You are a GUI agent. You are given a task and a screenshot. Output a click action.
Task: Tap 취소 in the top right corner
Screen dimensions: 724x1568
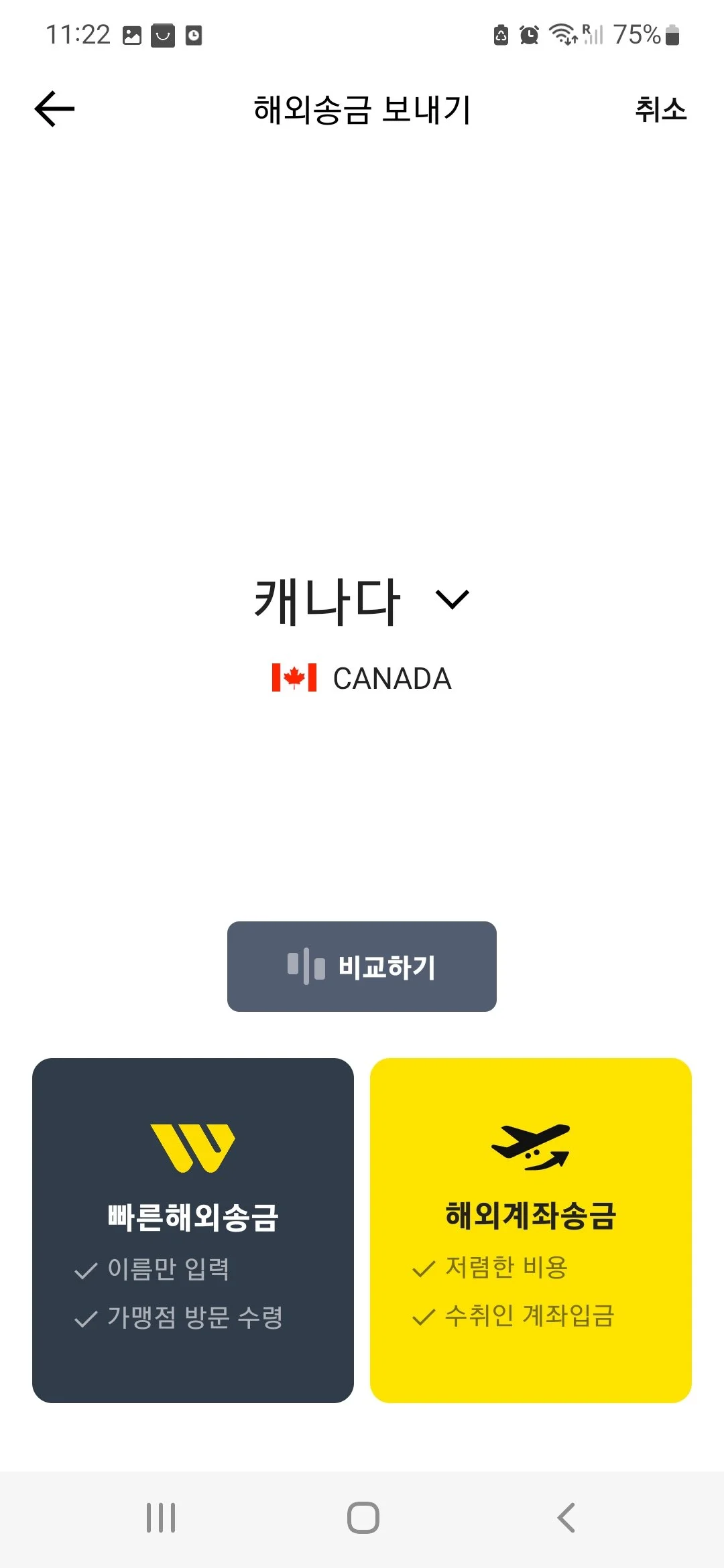coord(660,111)
